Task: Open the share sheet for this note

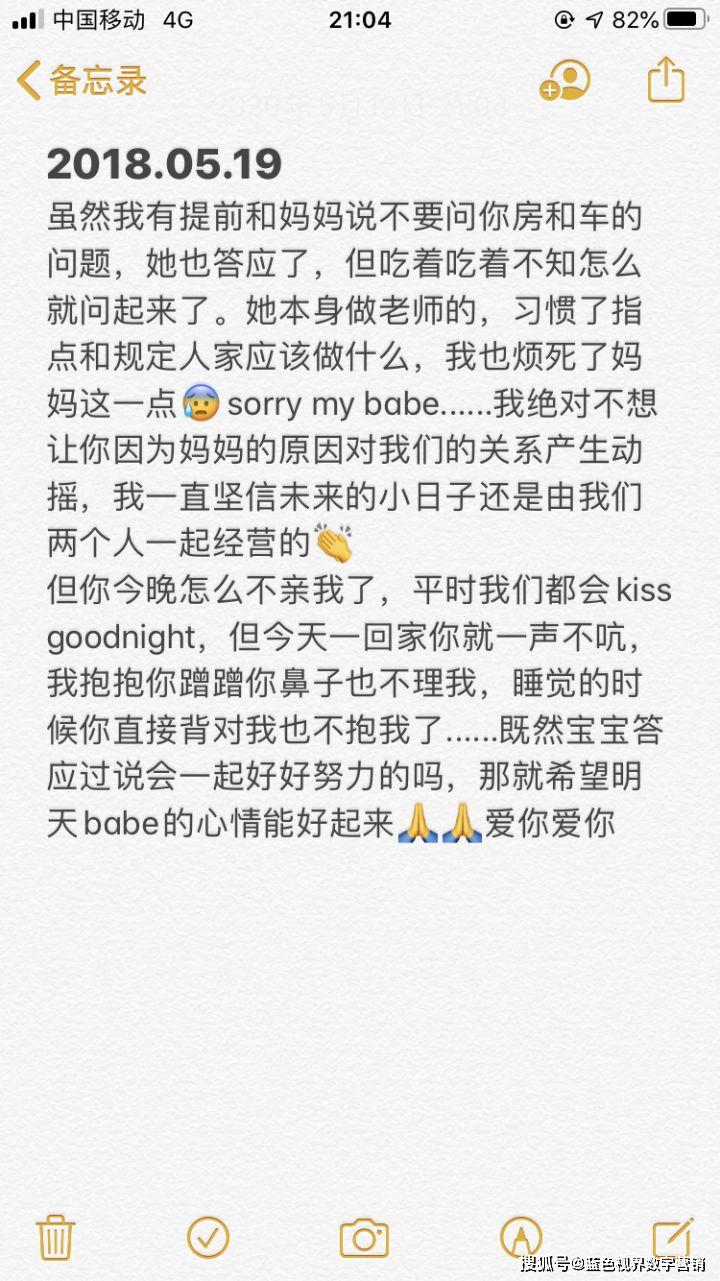Action: click(x=666, y=80)
